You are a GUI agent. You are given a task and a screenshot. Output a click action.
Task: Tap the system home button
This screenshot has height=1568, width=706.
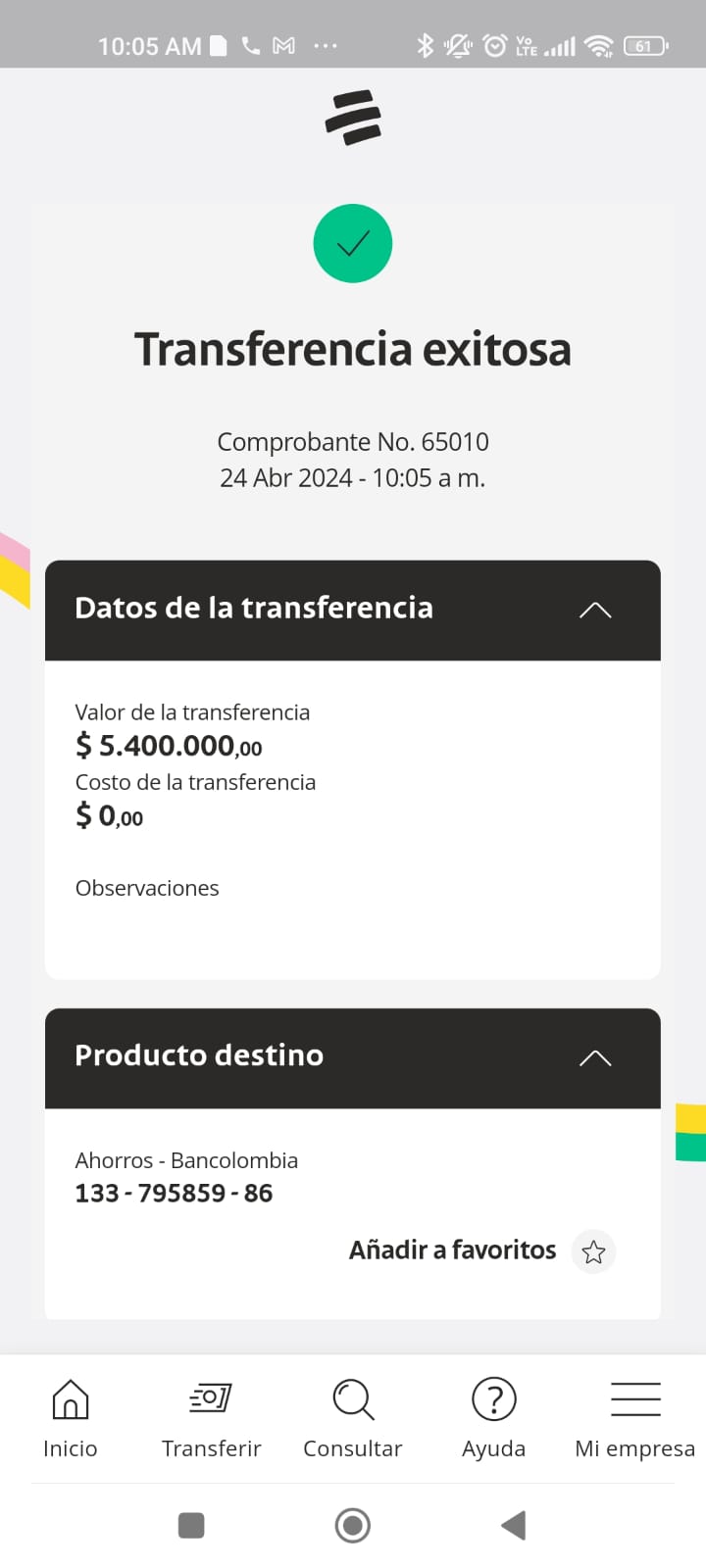353,1525
